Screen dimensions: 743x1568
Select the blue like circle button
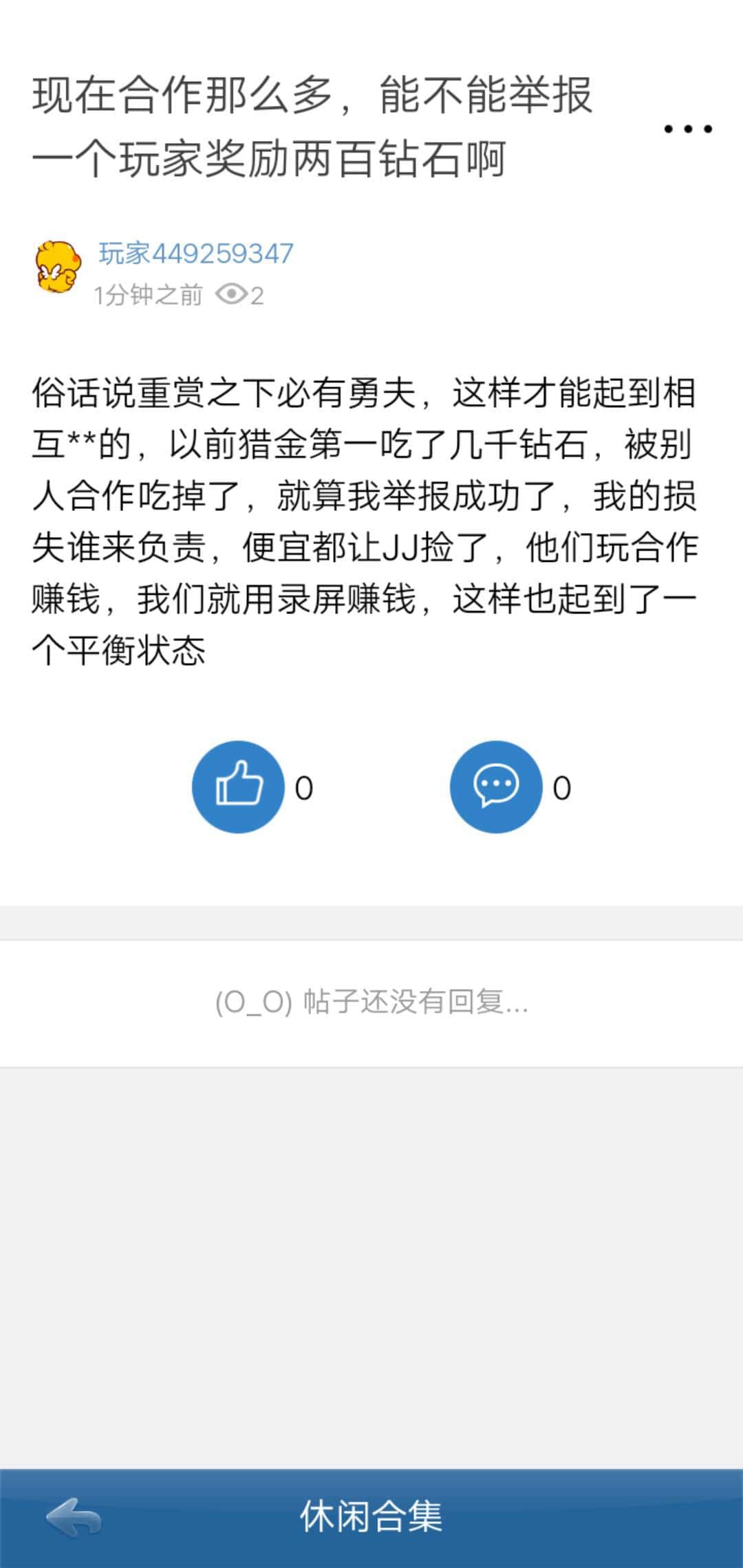[x=237, y=789]
